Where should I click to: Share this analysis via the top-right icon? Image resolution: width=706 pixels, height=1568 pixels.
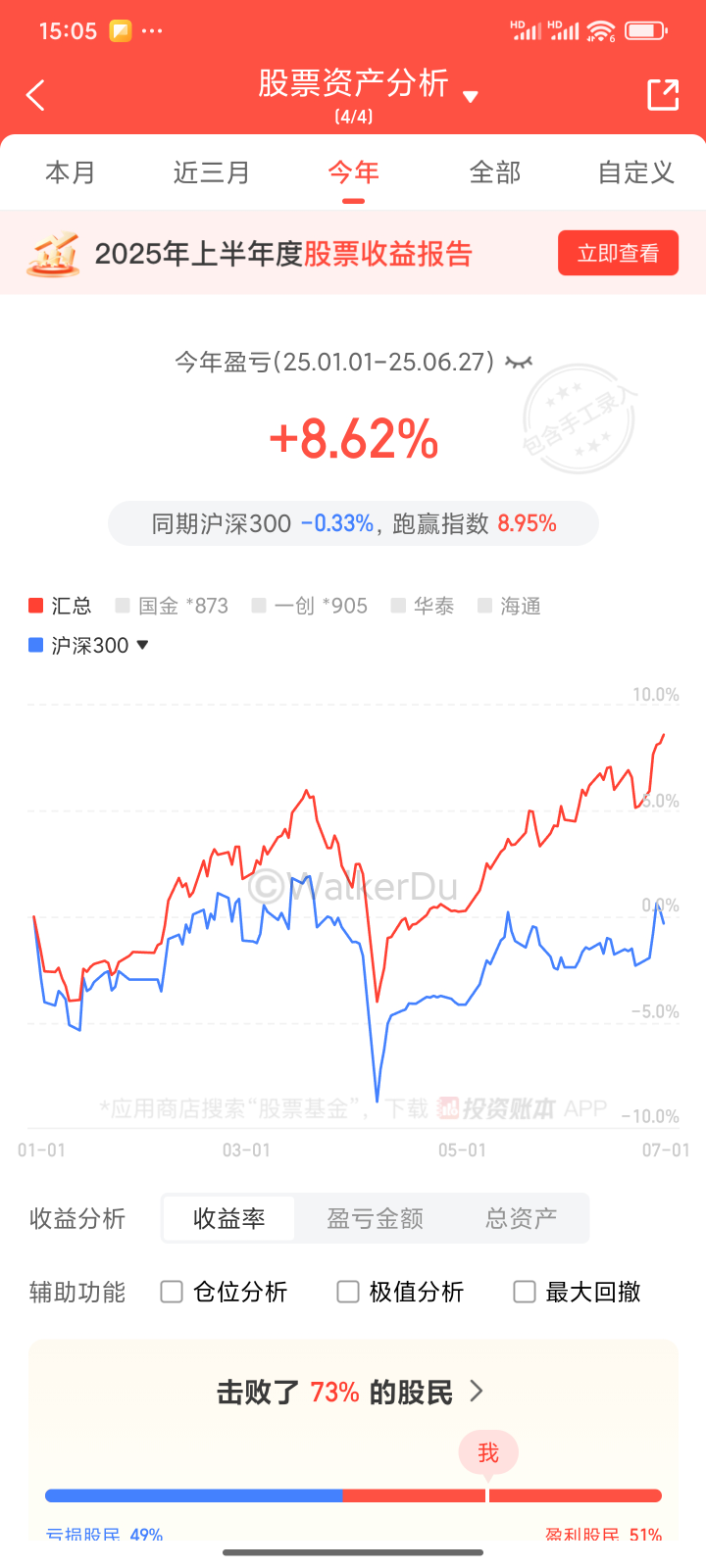coord(663,95)
